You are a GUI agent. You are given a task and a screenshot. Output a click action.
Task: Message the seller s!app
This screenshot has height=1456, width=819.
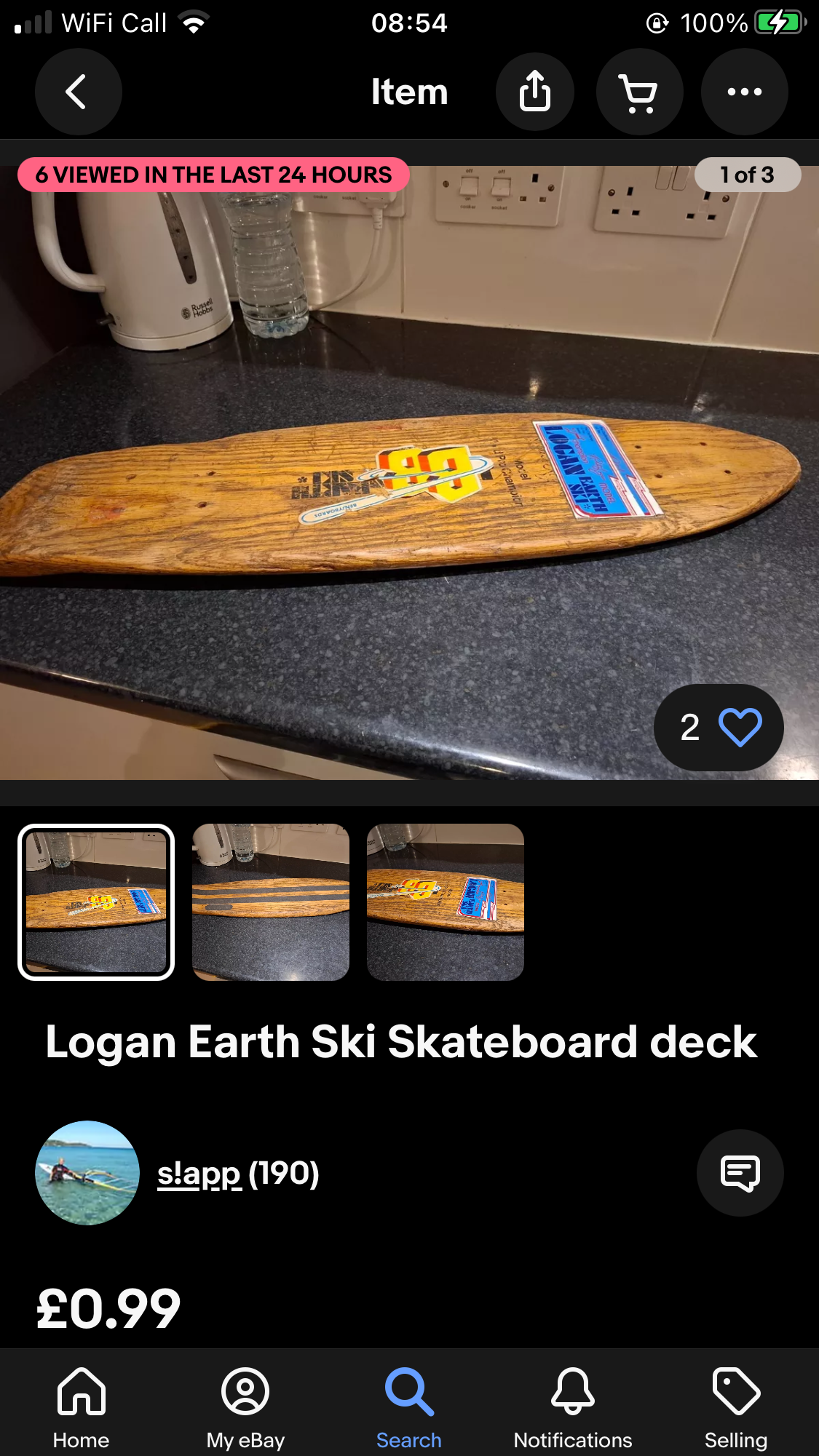(740, 1173)
